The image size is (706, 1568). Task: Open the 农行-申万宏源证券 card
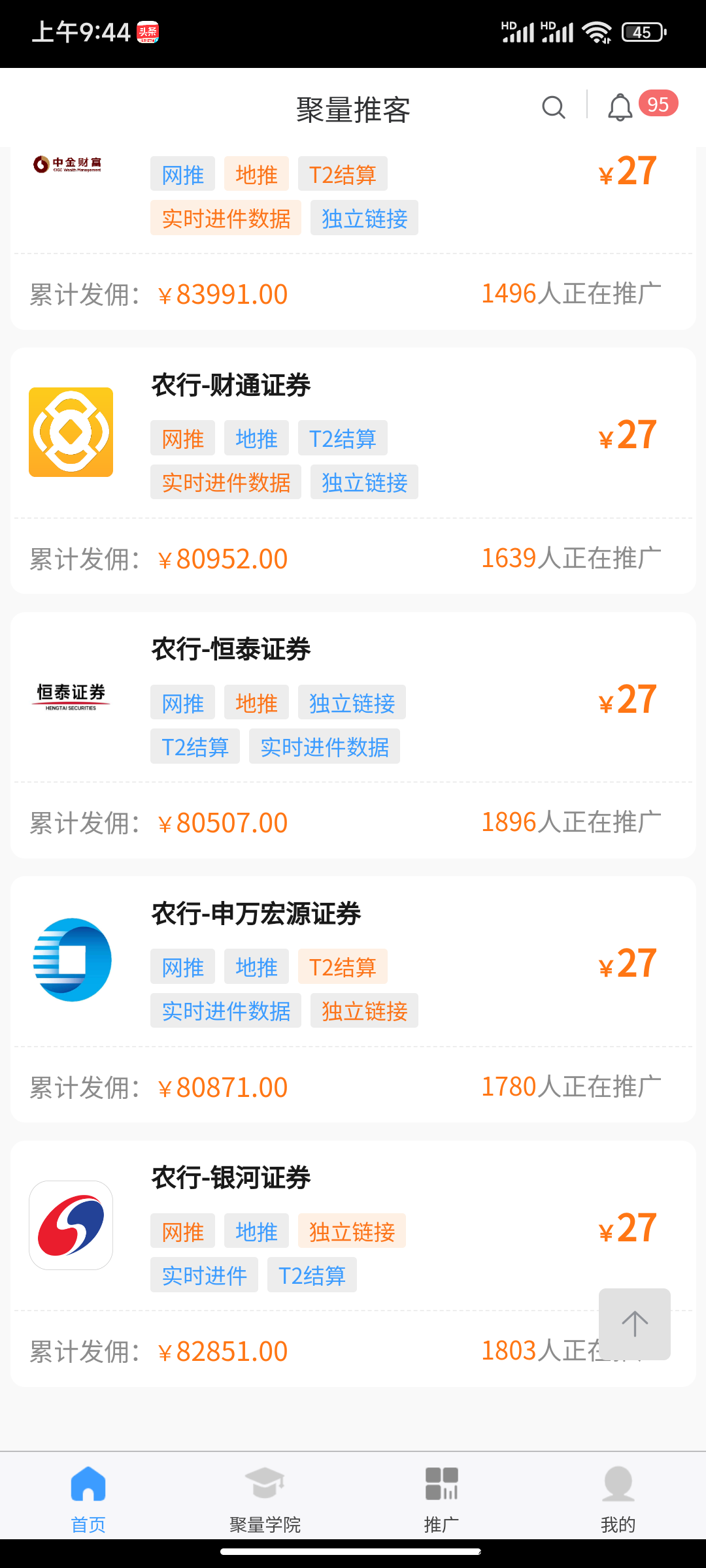pyautogui.click(x=353, y=1000)
